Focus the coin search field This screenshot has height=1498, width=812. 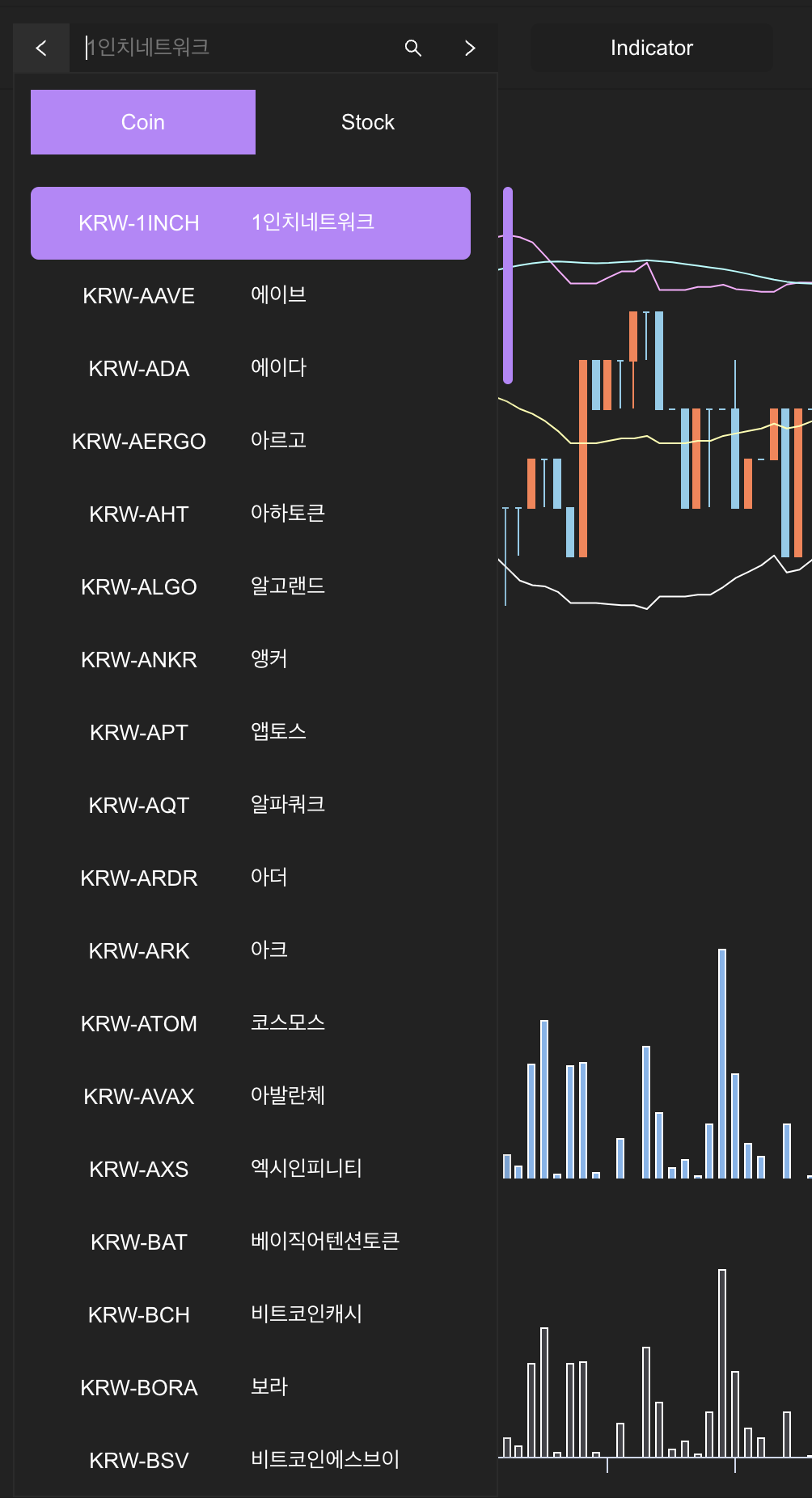point(235,48)
